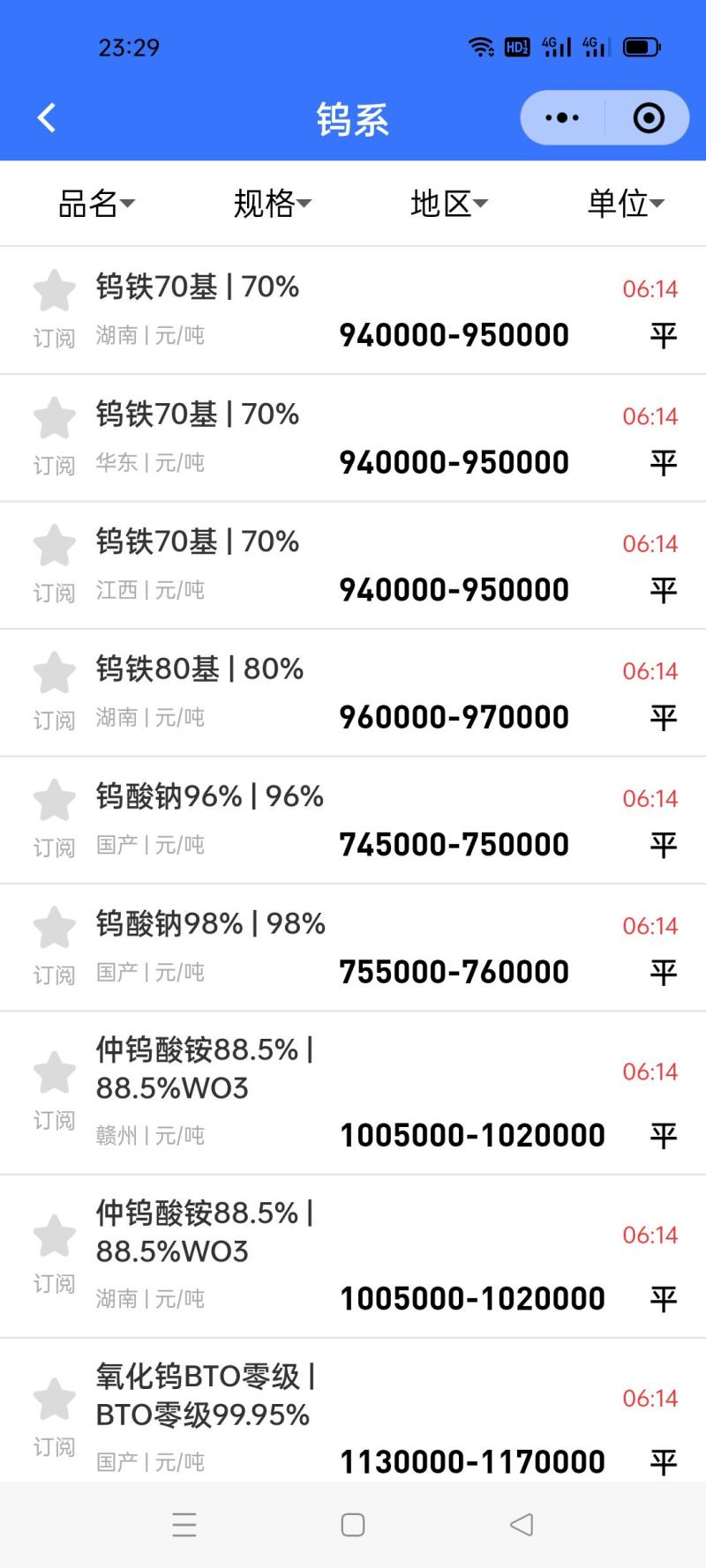Viewport: 706px width, 1568px height.
Task: Open the mini program more-options menu
Action: point(562,117)
